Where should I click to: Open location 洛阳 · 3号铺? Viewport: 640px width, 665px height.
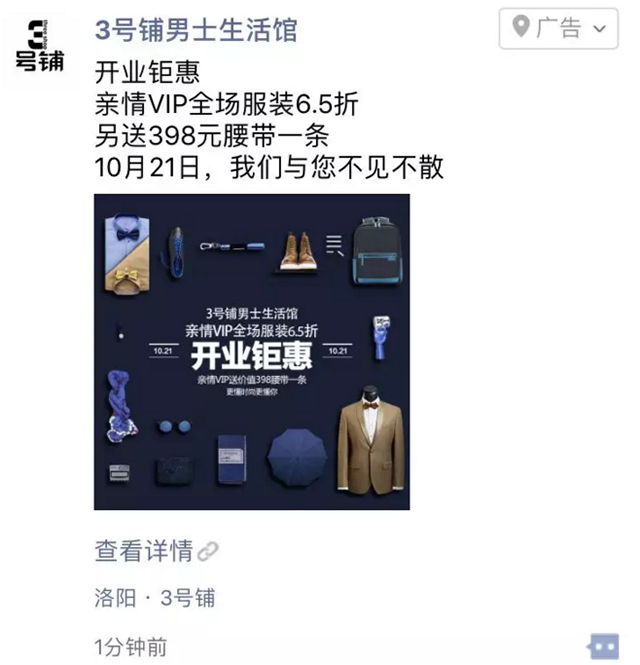click(154, 599)
